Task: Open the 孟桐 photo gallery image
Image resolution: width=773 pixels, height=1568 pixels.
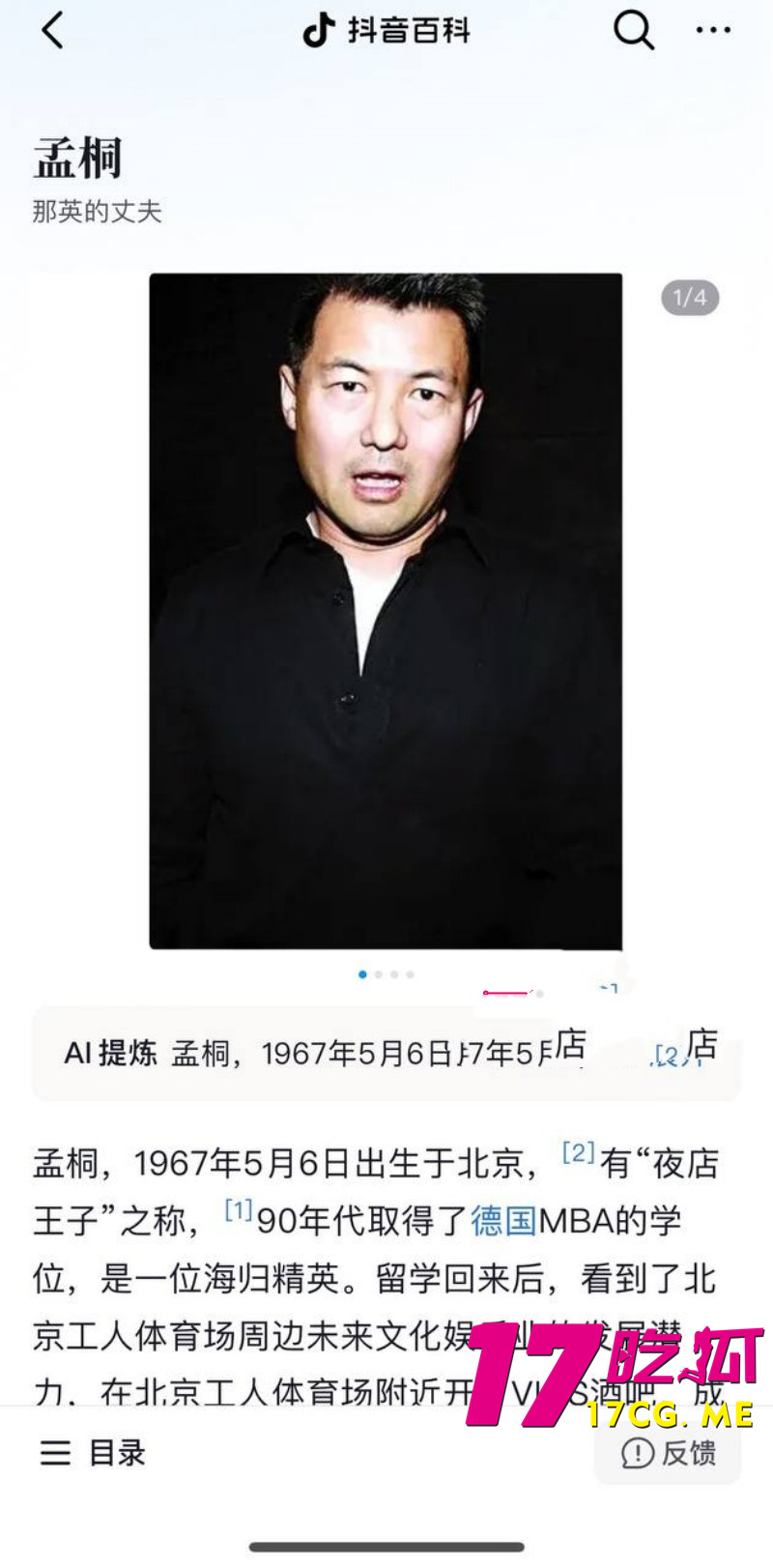Action: click(x=386, y=611)
